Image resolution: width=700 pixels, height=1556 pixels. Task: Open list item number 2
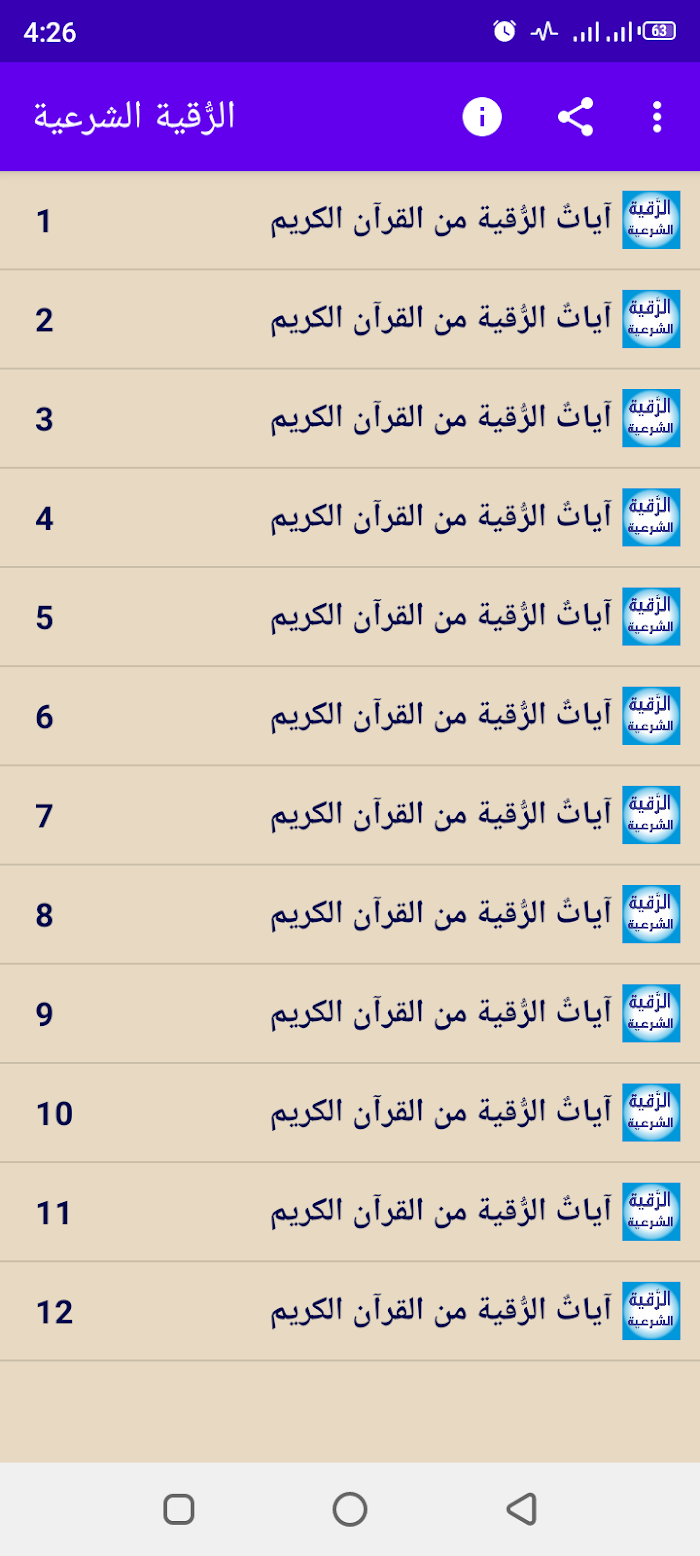[350, 319]
